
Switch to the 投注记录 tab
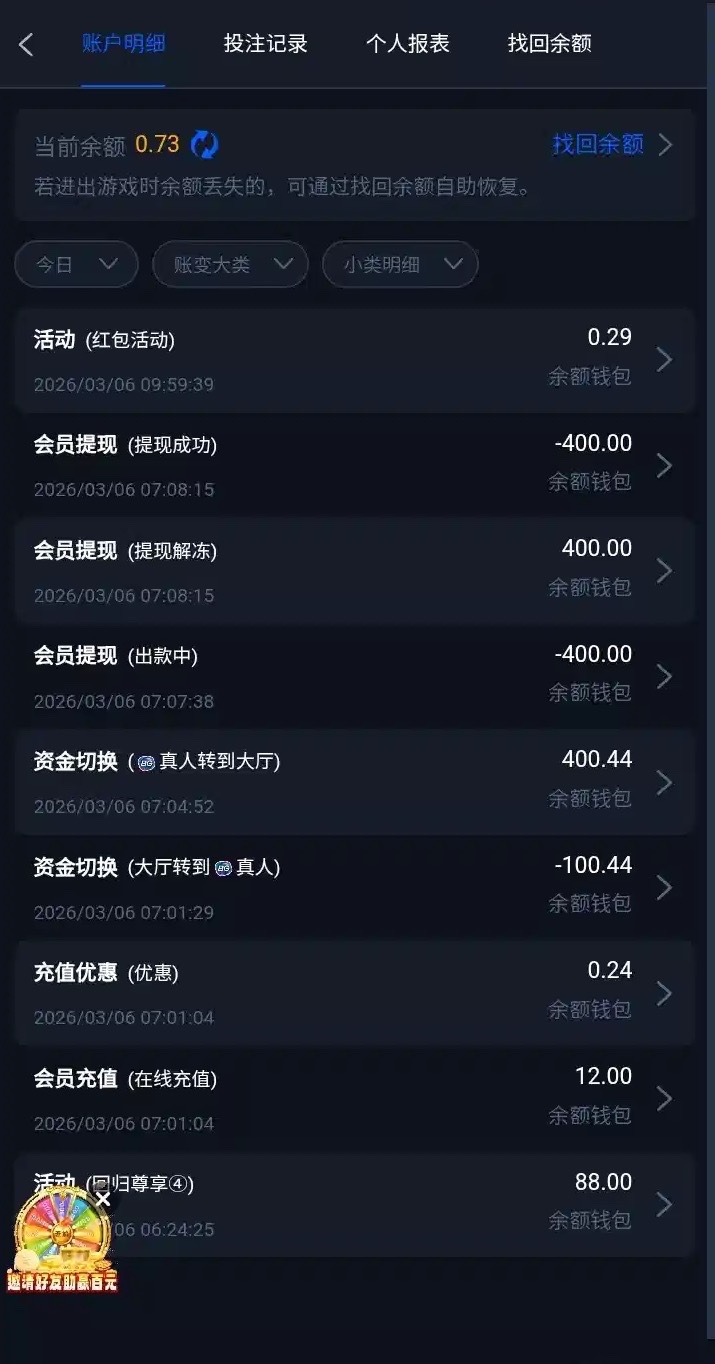(x=265, y=44)
